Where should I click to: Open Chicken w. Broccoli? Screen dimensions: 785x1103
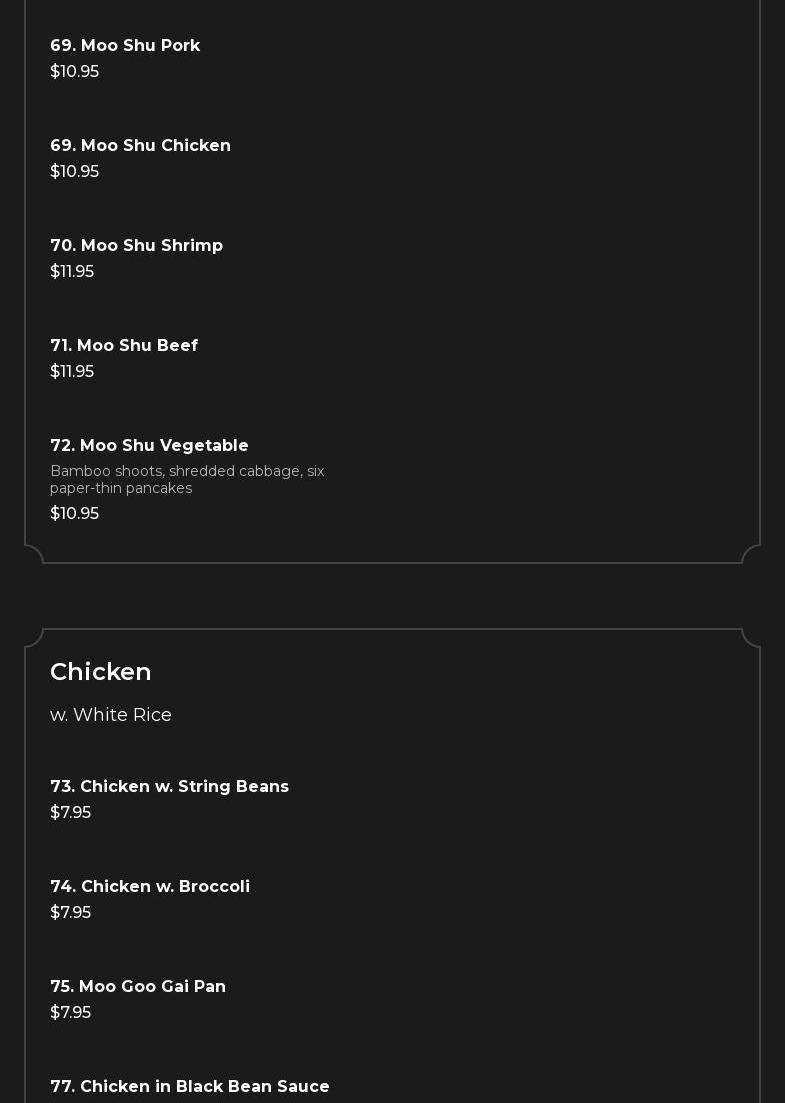[x=150, y=887]
